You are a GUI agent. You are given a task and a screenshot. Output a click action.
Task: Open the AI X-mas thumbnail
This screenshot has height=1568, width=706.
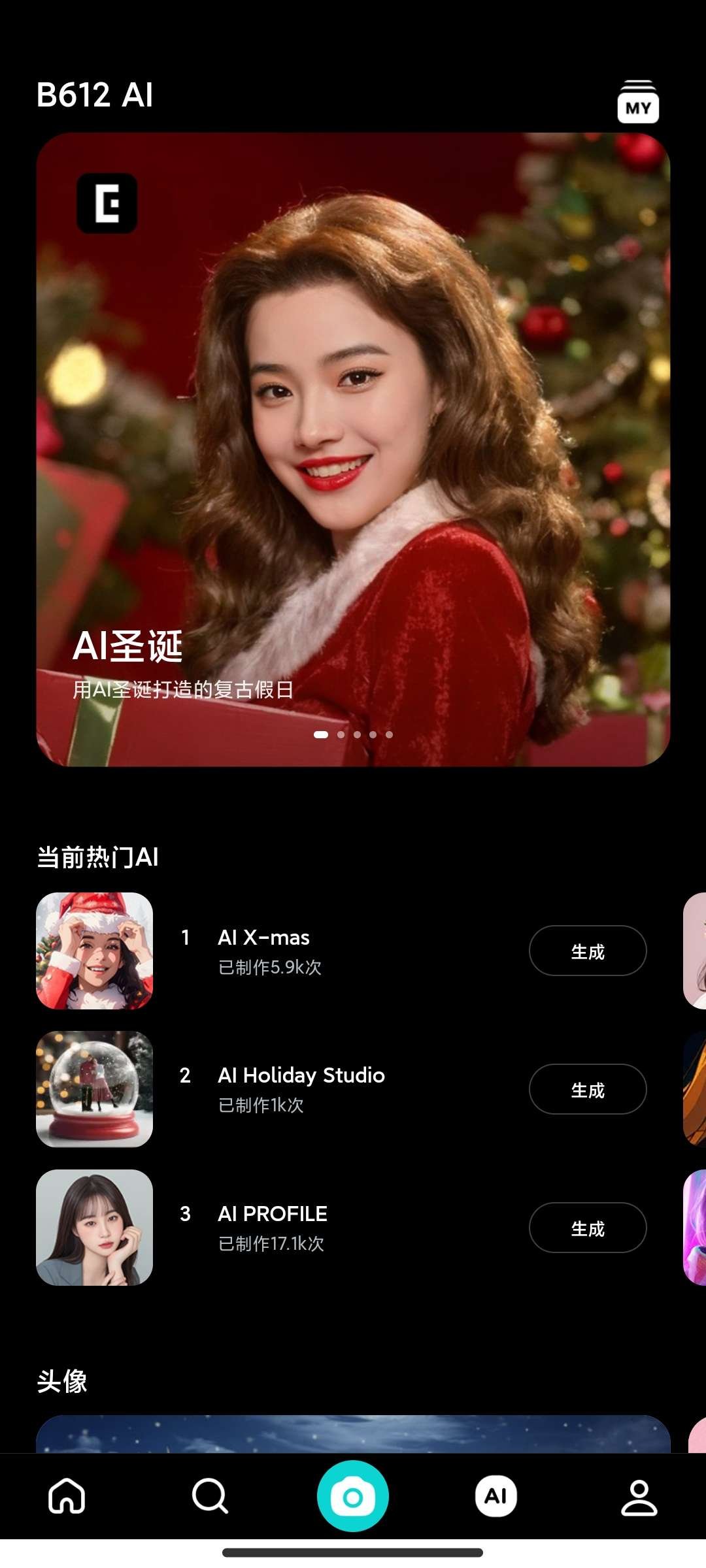95,951
